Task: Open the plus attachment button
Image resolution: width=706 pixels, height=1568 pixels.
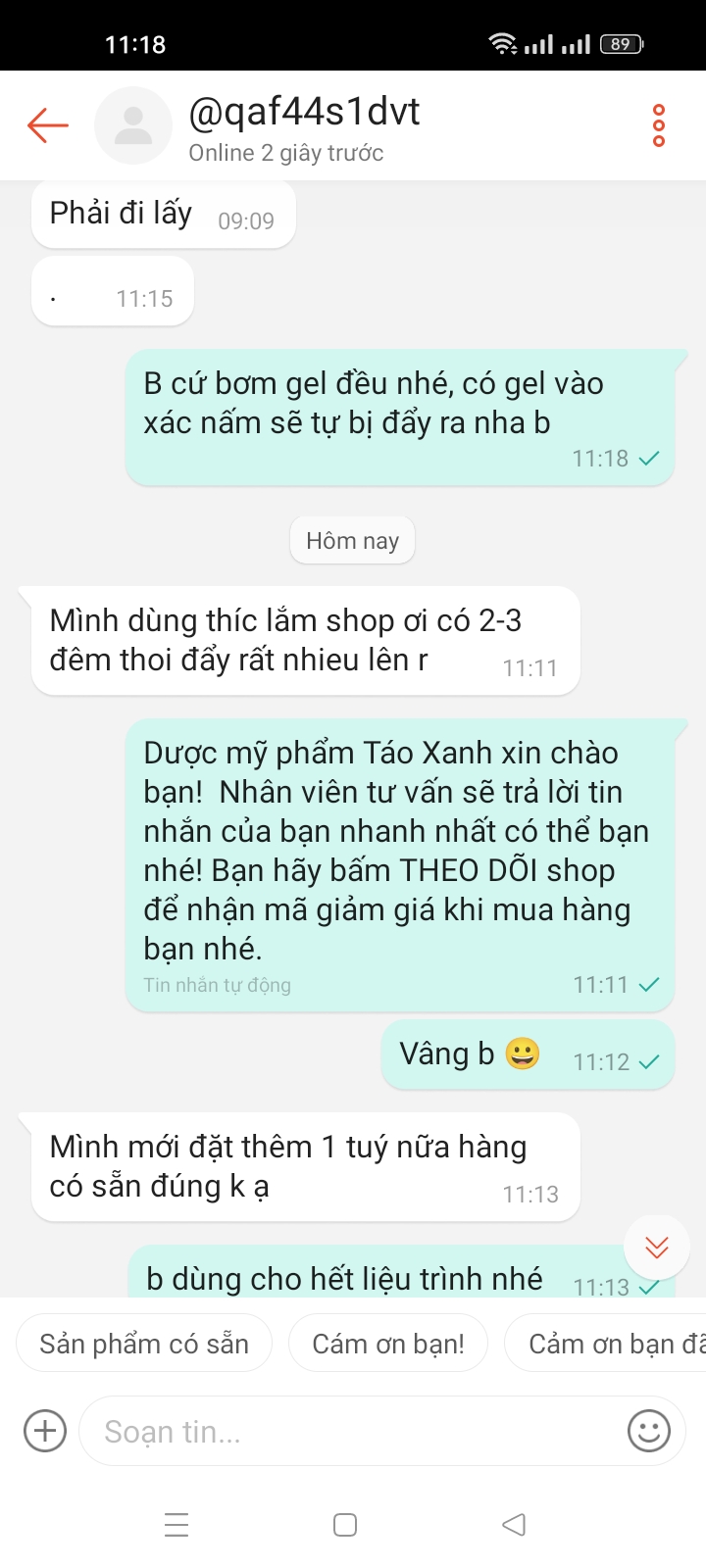Action: [x=45, y=1431]
